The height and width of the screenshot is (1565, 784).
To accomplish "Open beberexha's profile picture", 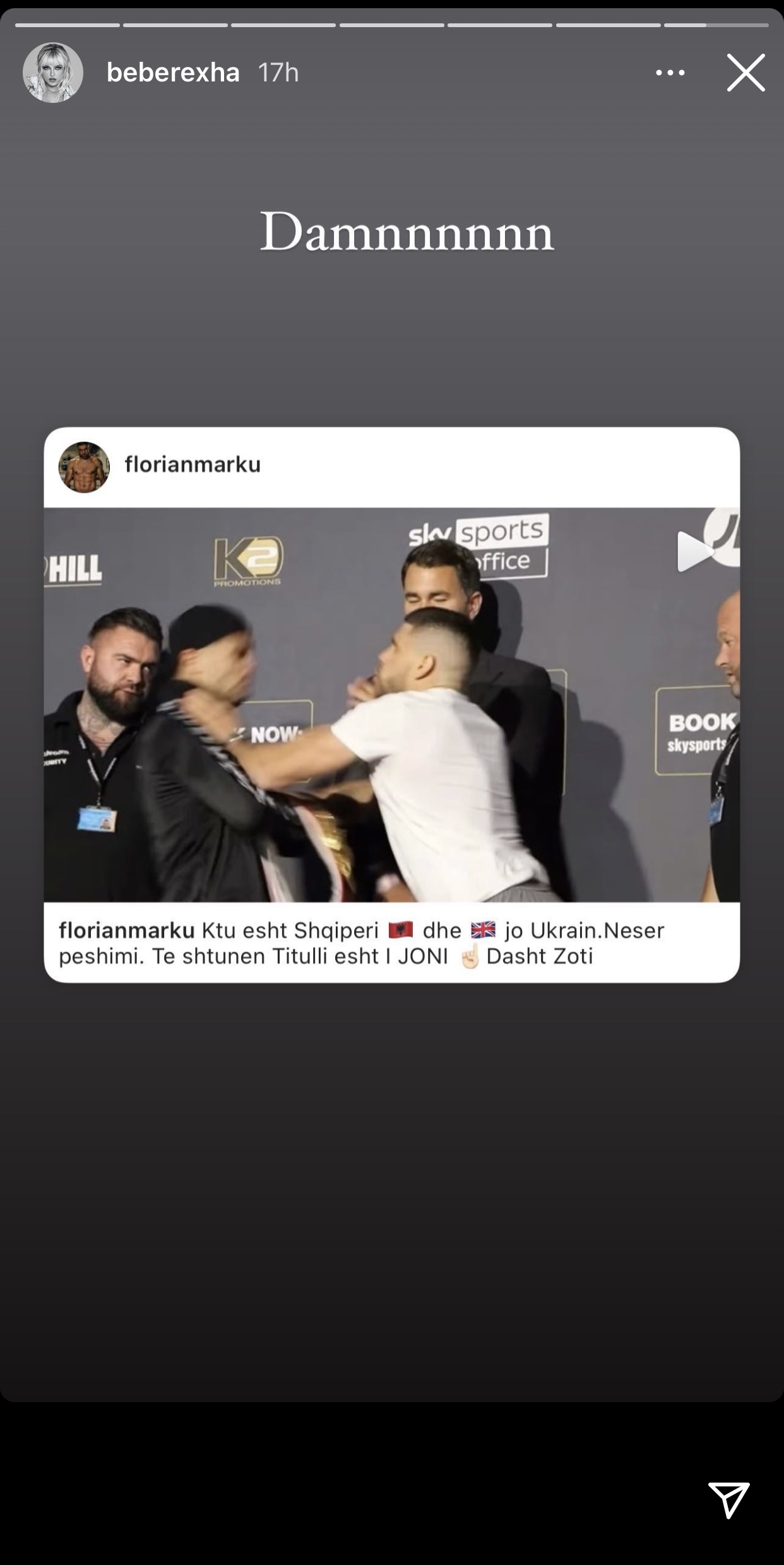I will [x=53, y=73].
